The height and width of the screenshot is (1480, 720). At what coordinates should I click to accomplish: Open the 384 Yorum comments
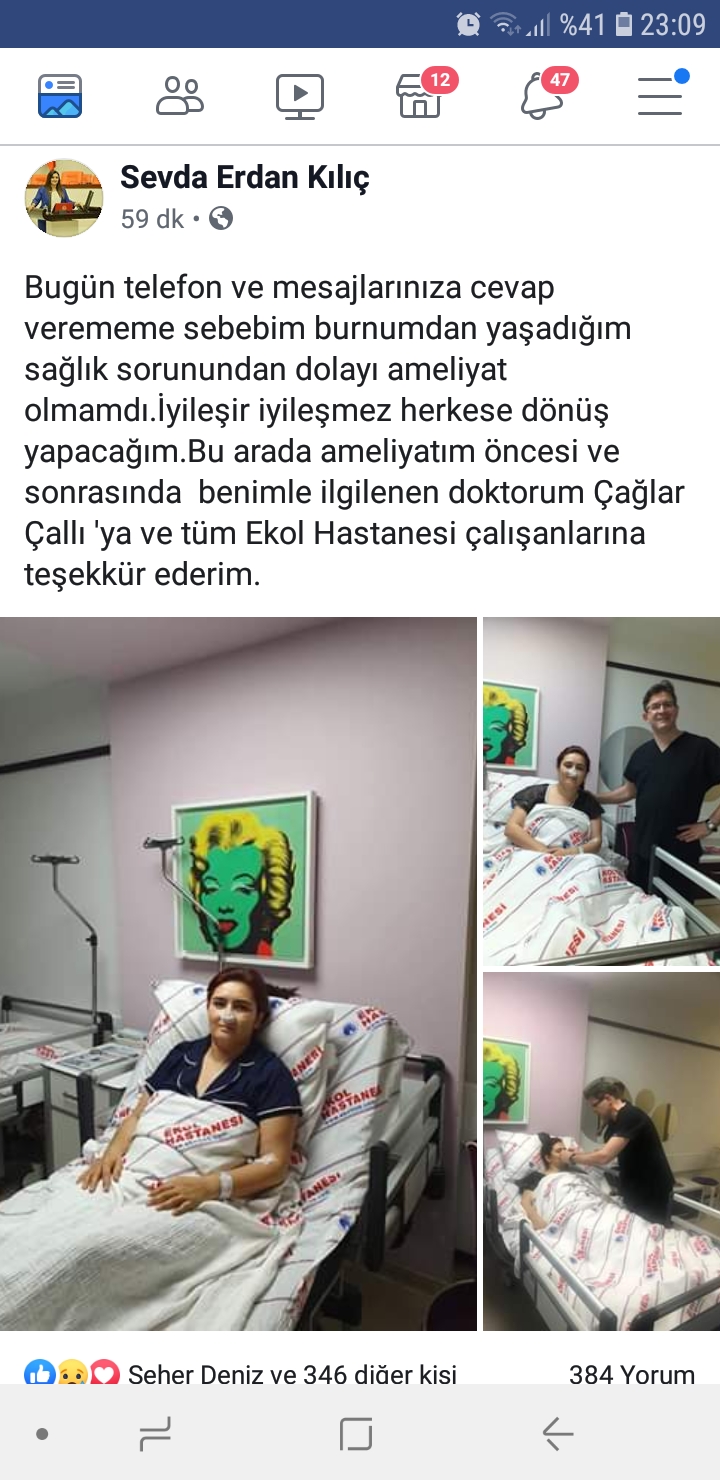631,1373
